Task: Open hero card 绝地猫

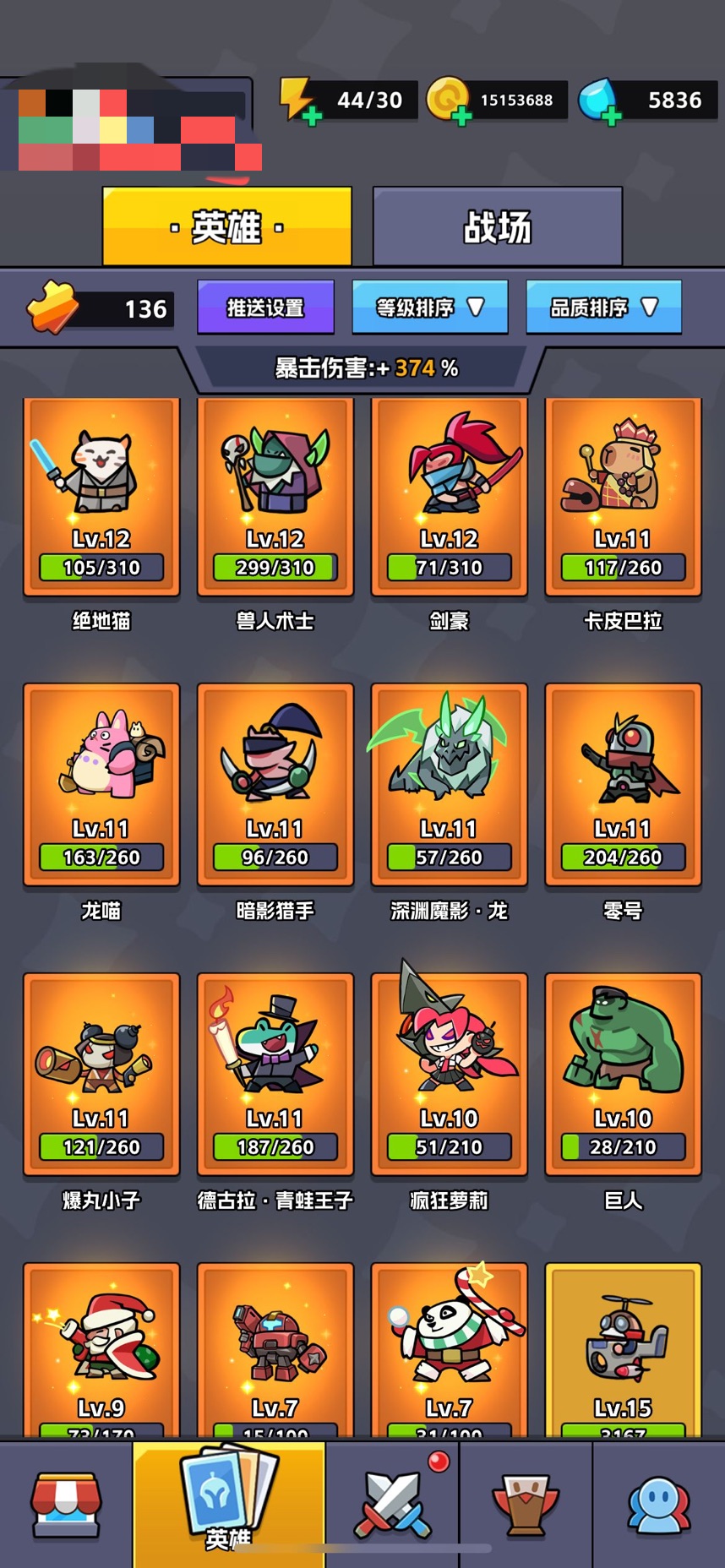Action: (101, 497)
